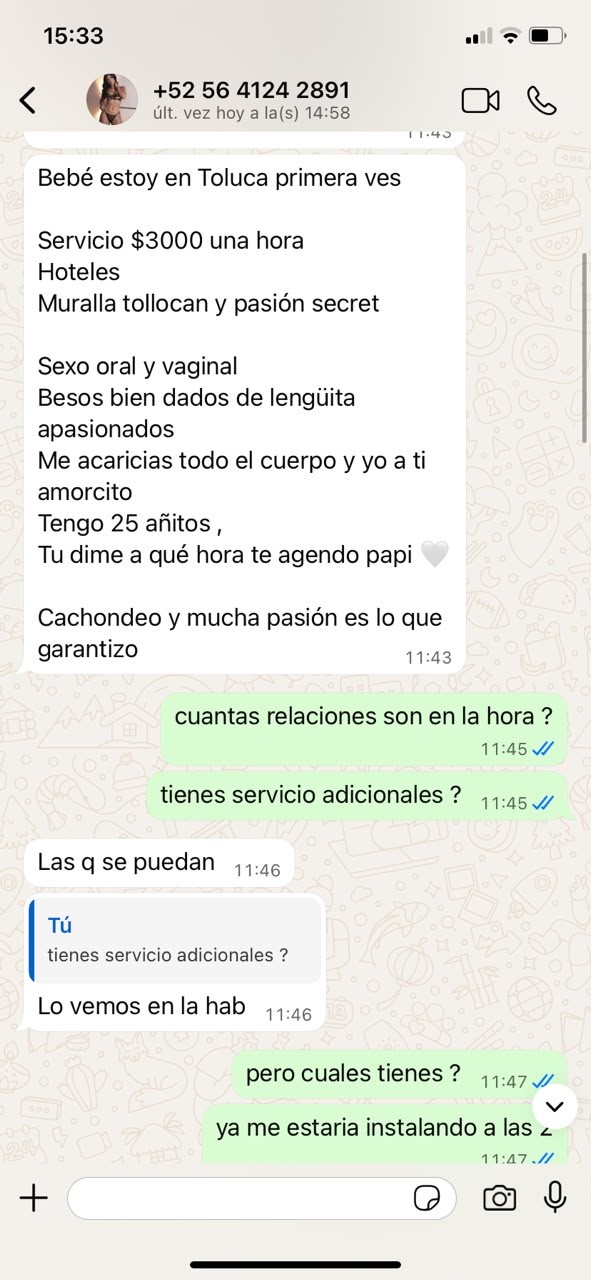The image size is (591, 1280).
Task: Start a voice call
Action: 542,100
